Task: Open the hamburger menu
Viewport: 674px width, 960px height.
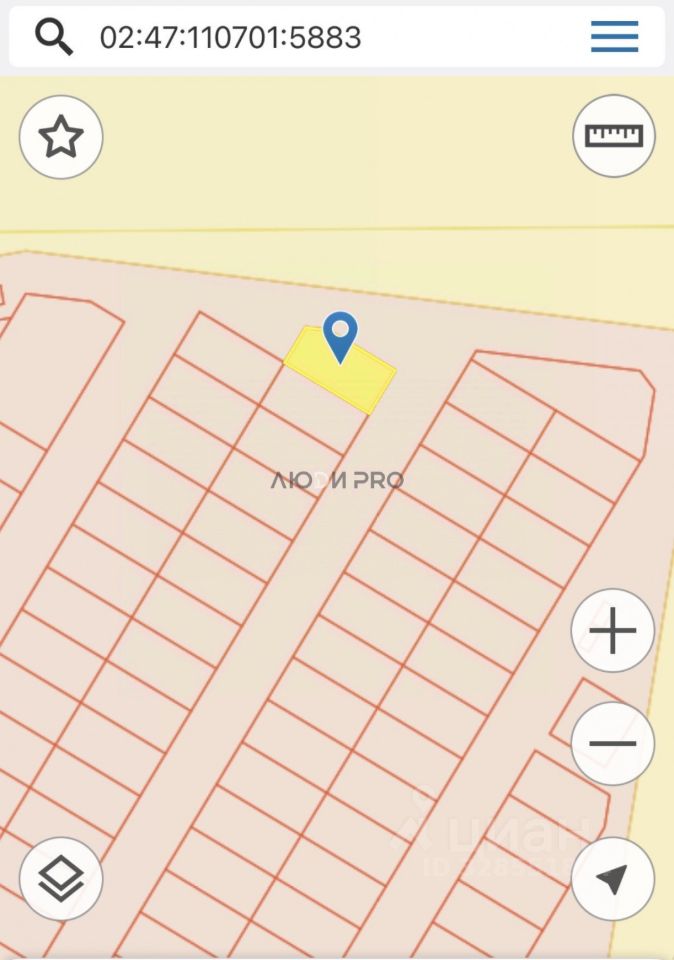Action: [614, 37]
